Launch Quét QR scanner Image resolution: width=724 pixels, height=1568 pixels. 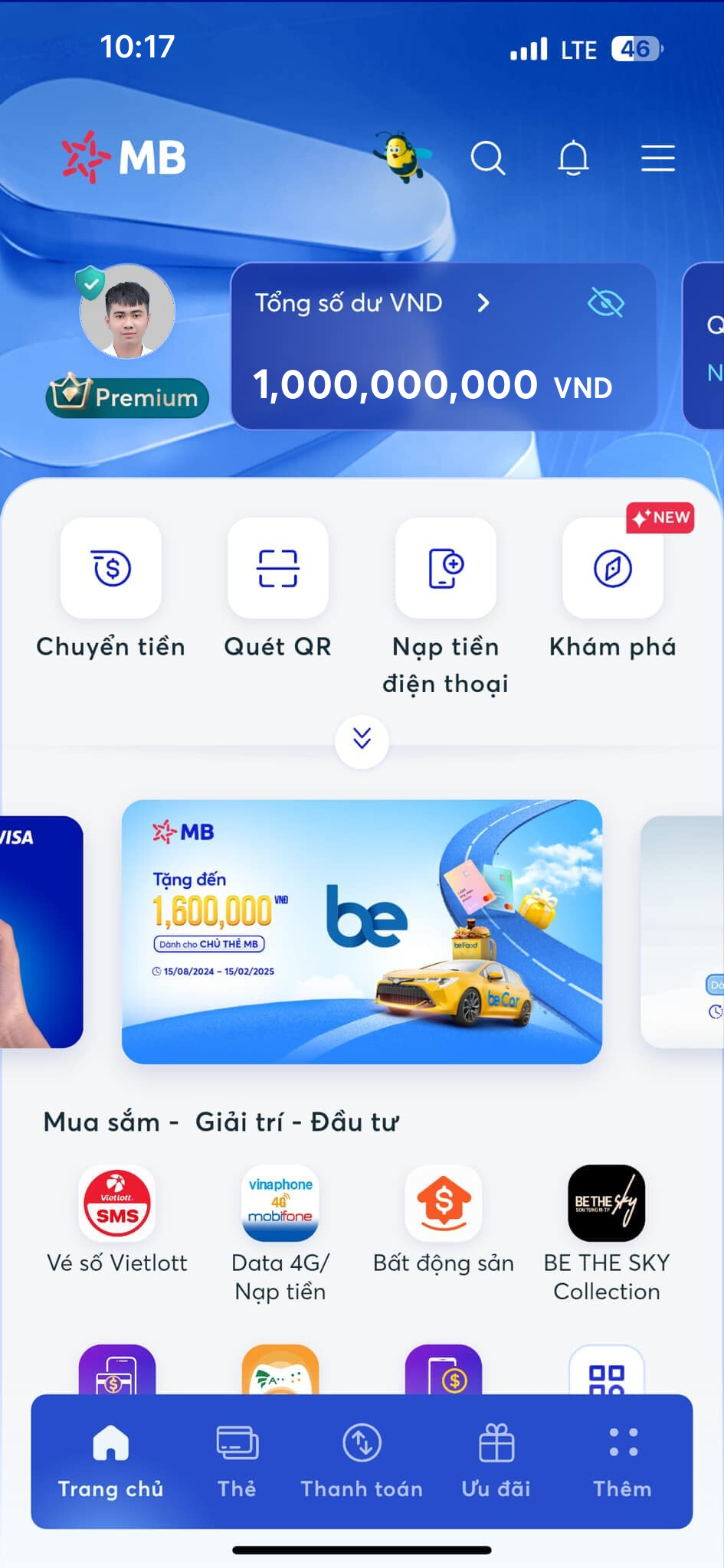pyautogui.click(x=278, y=569)
